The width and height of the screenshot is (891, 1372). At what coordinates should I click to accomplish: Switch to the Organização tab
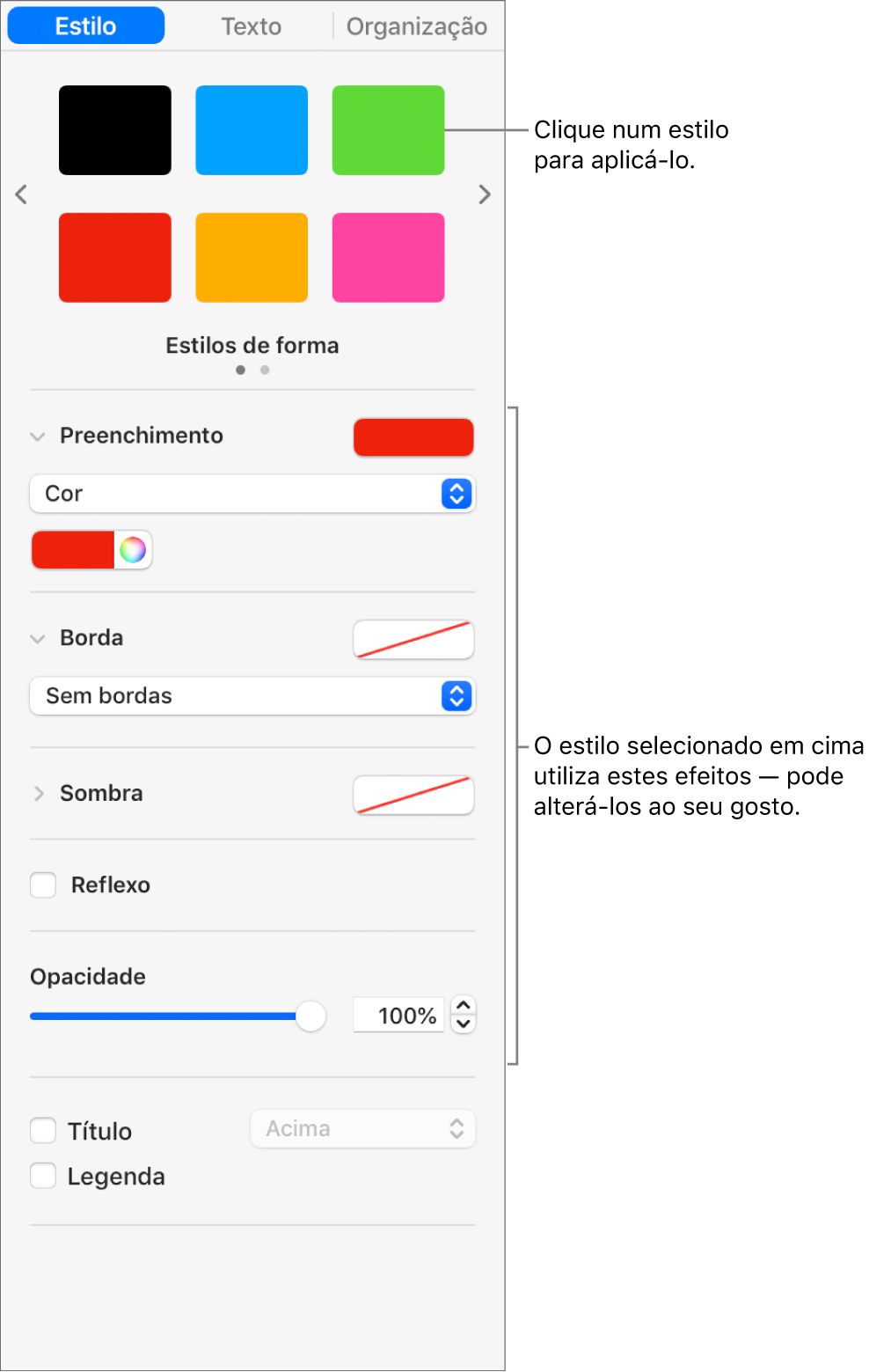(x=416, y=26)
